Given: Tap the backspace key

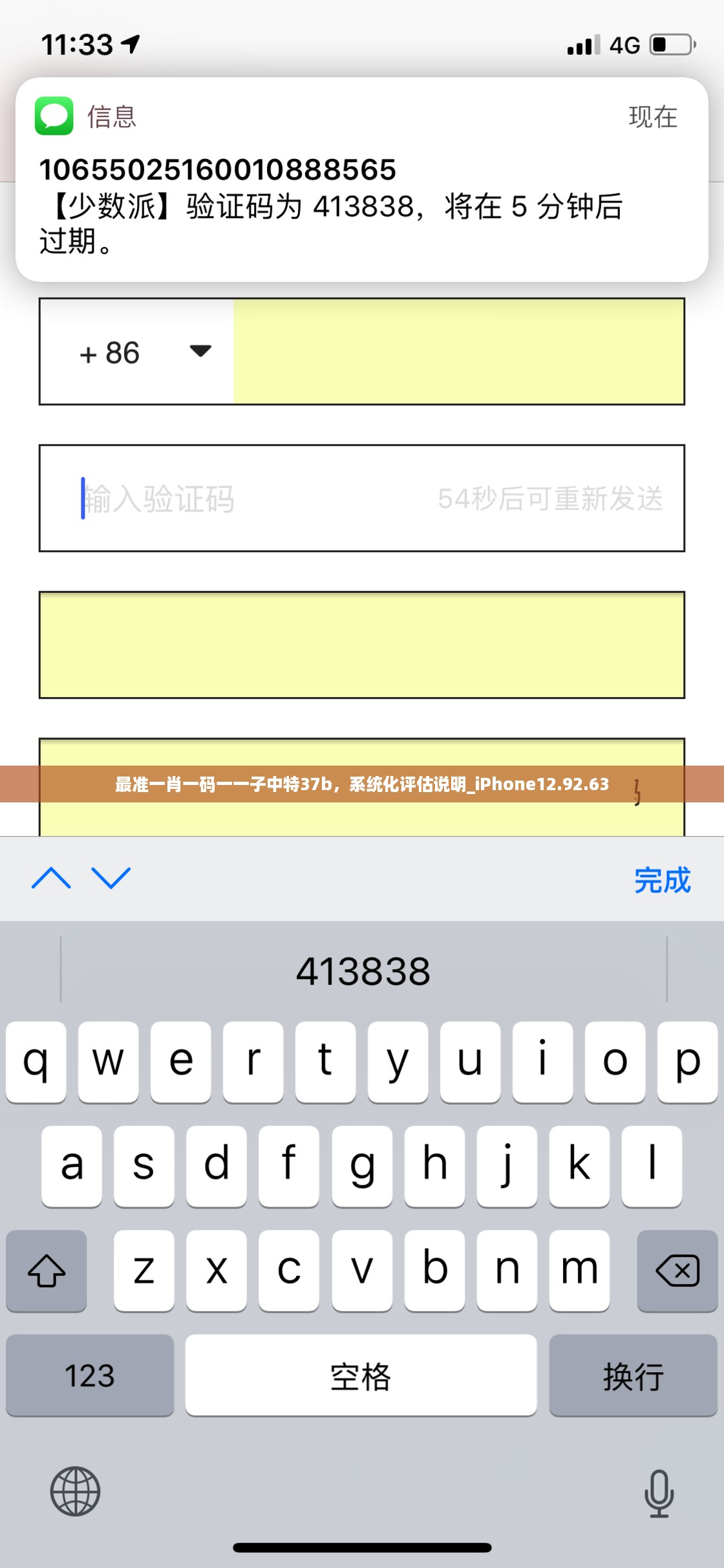Looking at the screenshot, I should coord(677,1271).
